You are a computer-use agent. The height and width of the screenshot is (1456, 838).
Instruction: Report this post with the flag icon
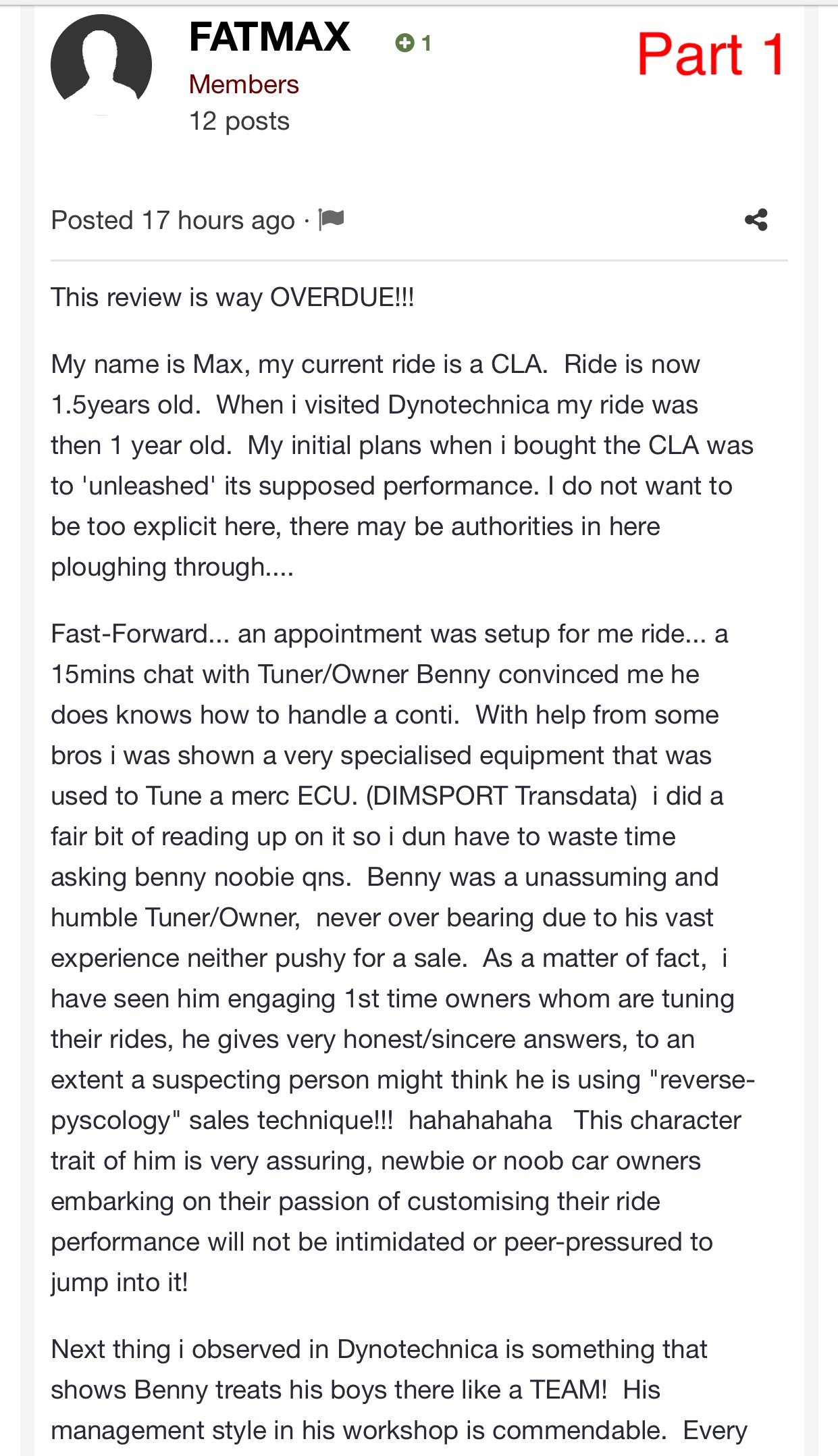[332, 219]
